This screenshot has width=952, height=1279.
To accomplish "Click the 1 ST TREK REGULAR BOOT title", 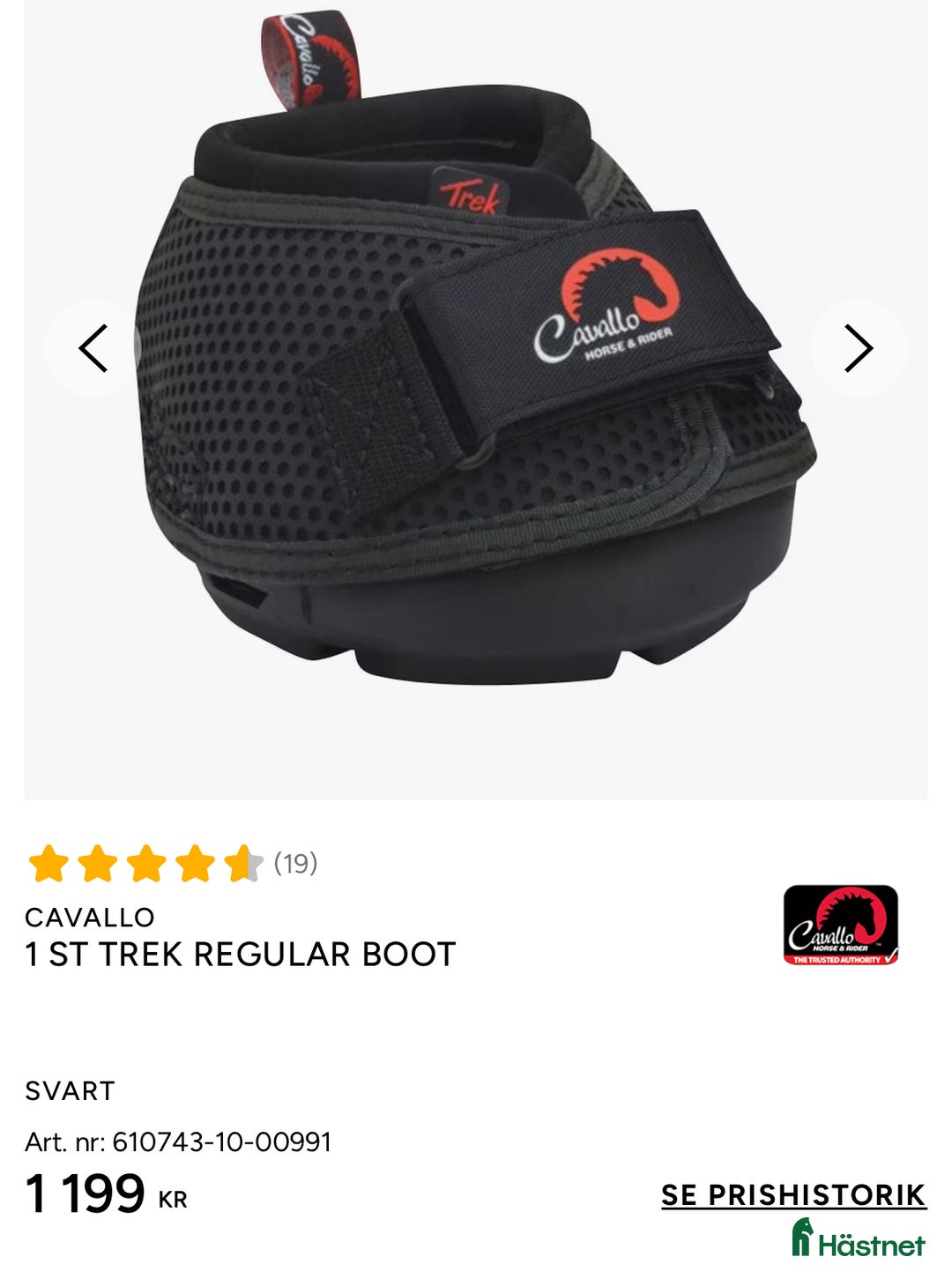I will [238, 954].
